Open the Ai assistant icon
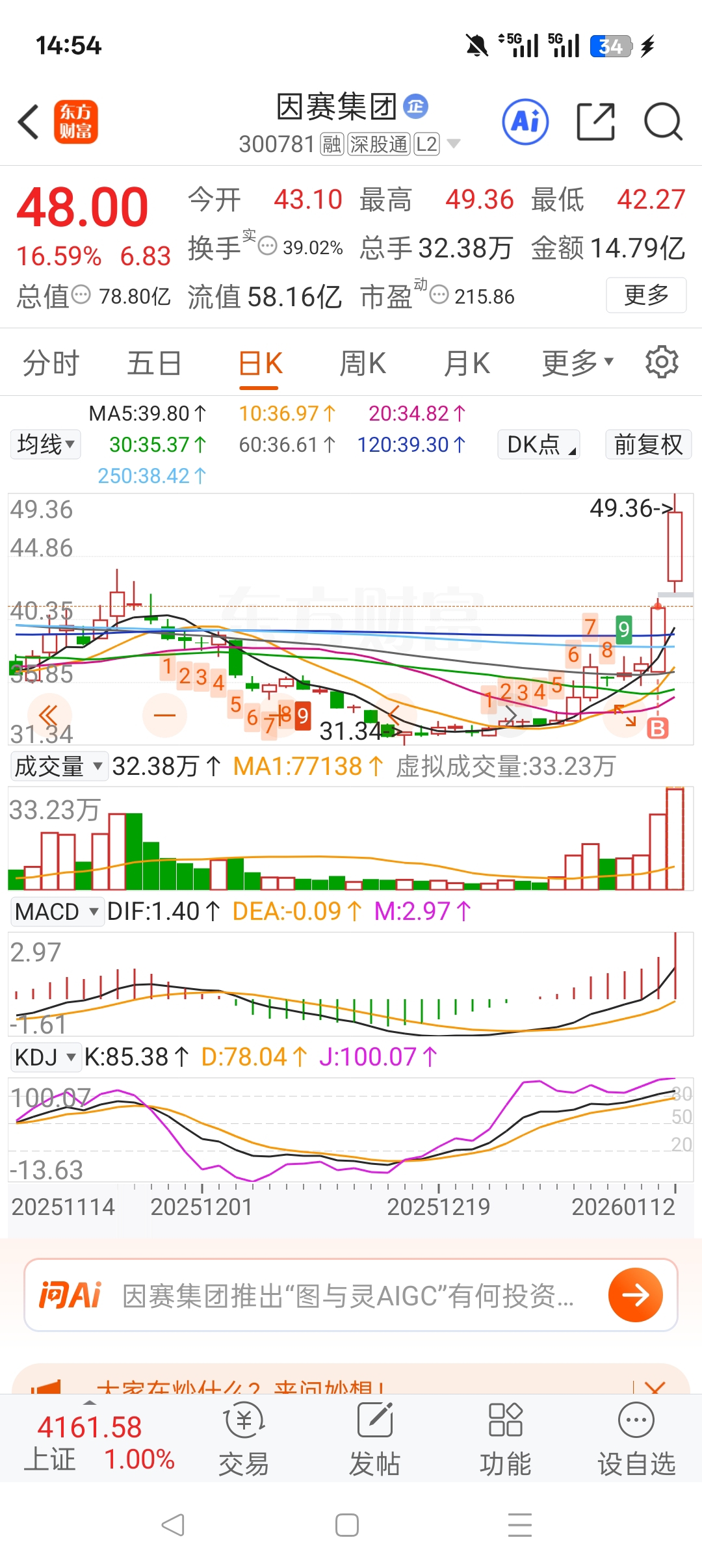 (525, 122)
